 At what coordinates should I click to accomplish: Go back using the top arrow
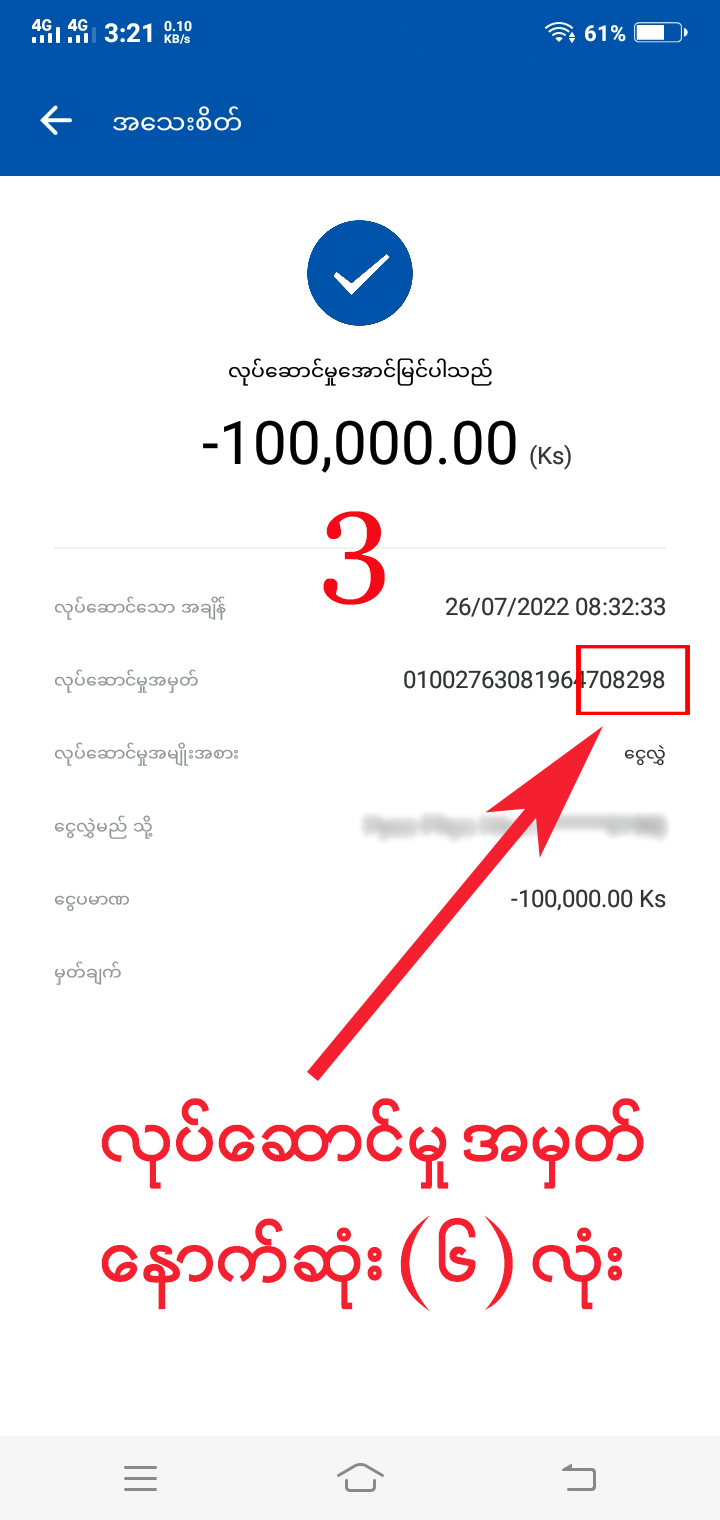[x=56, y=121]
